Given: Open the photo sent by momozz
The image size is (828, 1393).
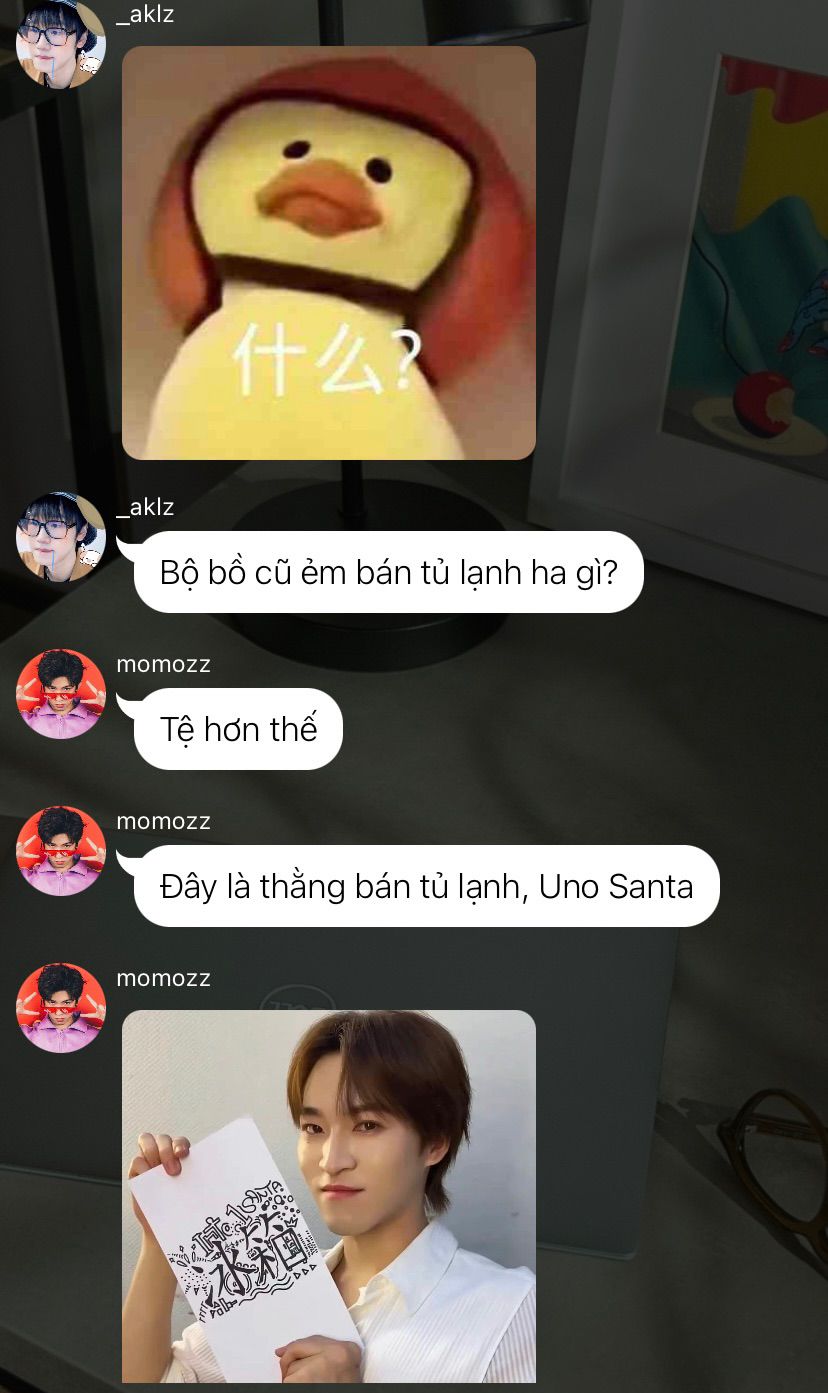Looking at the screenshot, I should 328,1195.
